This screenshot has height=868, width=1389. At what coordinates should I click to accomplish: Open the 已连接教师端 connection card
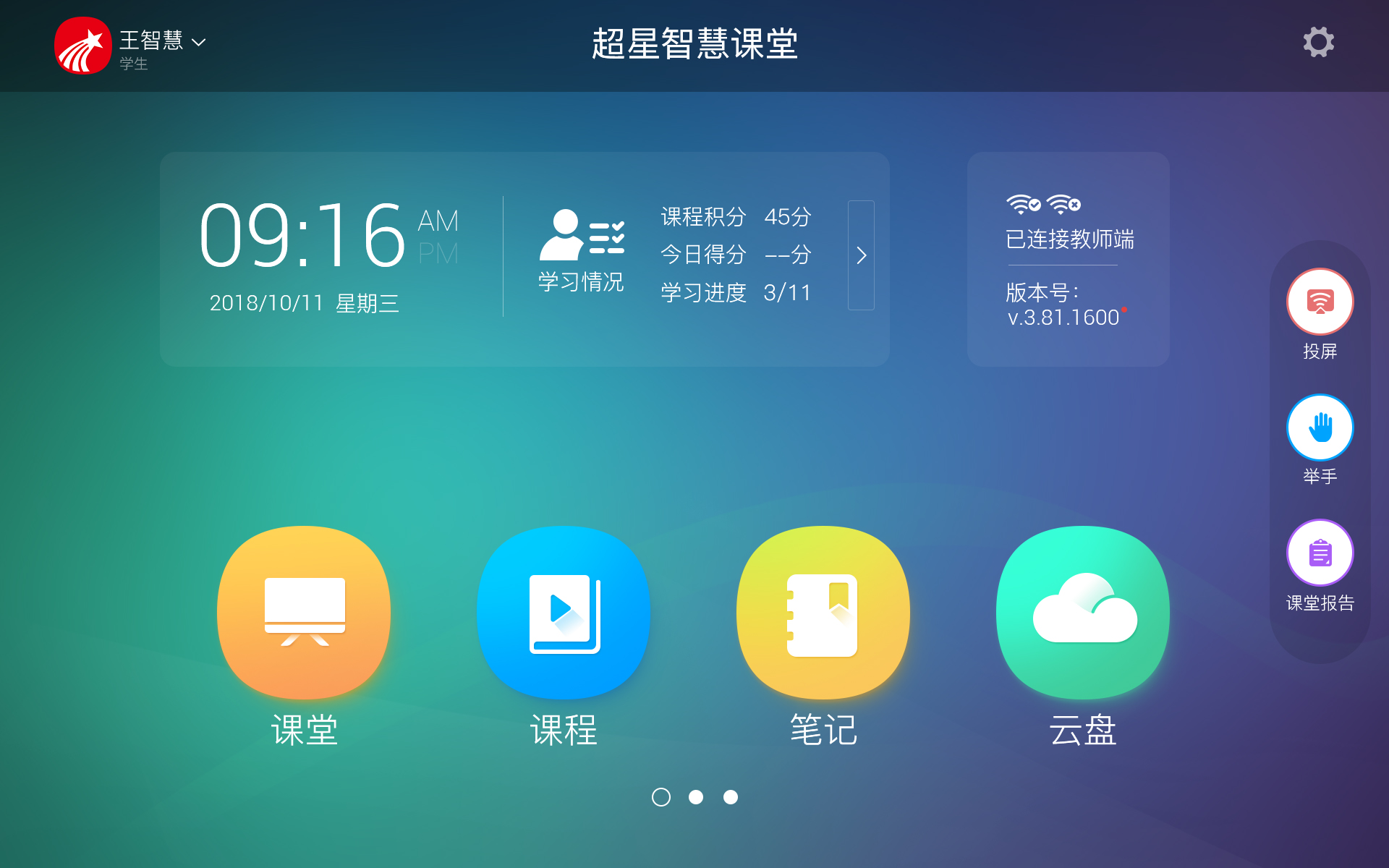point(1069,259)
